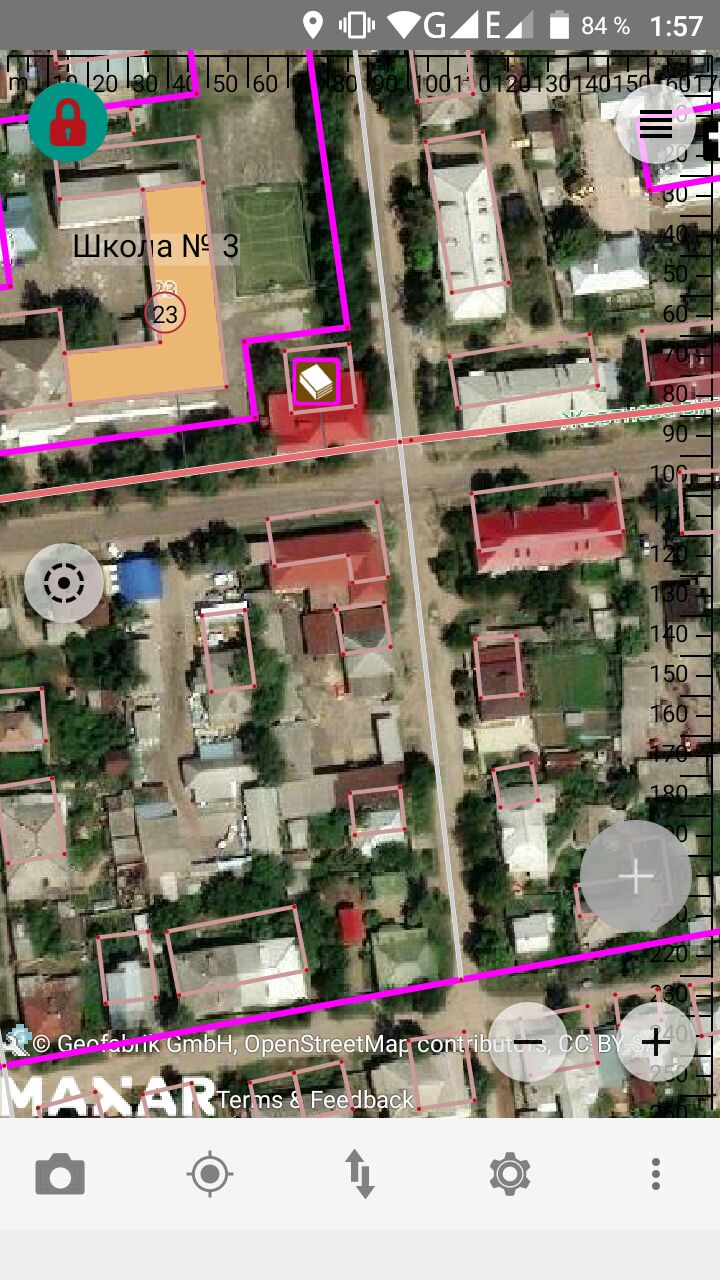Viewport: 720px width, 1280px height.
Task: Tap the red lock button
Action: pos(68,122)
